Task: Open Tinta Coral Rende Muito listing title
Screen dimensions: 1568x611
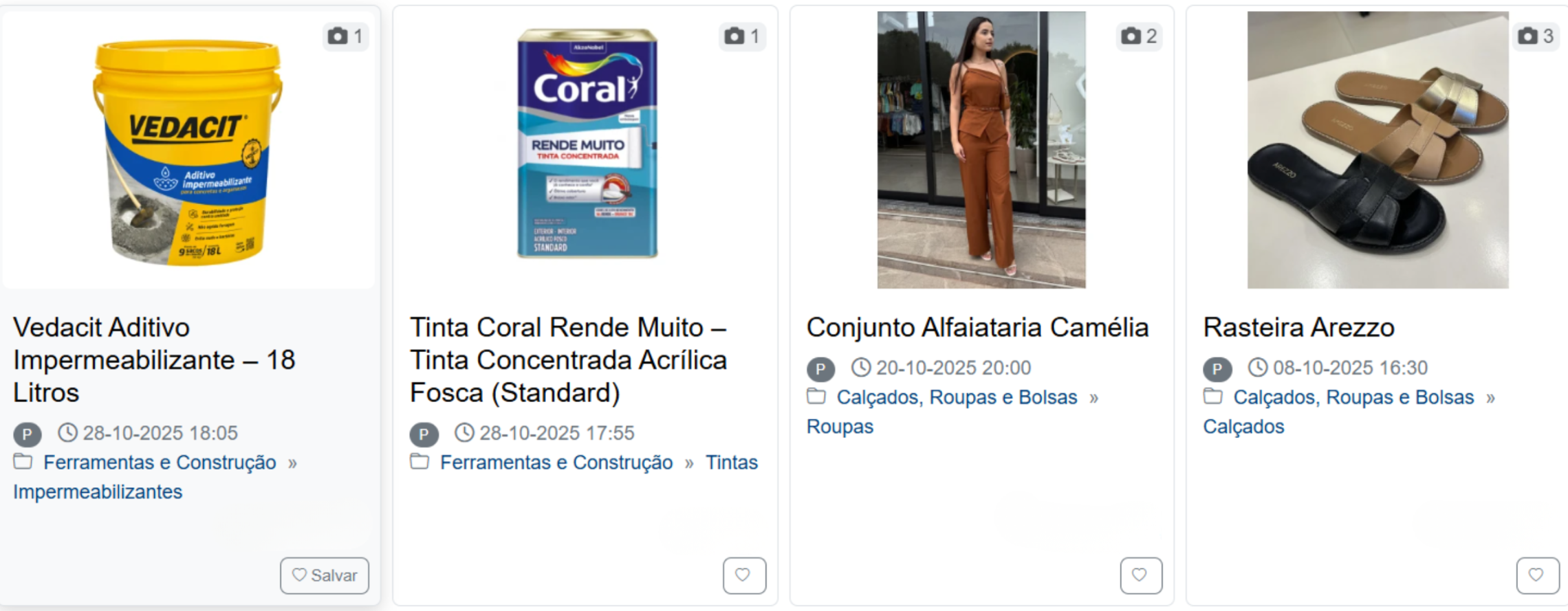Action: (x=568, y=359)
